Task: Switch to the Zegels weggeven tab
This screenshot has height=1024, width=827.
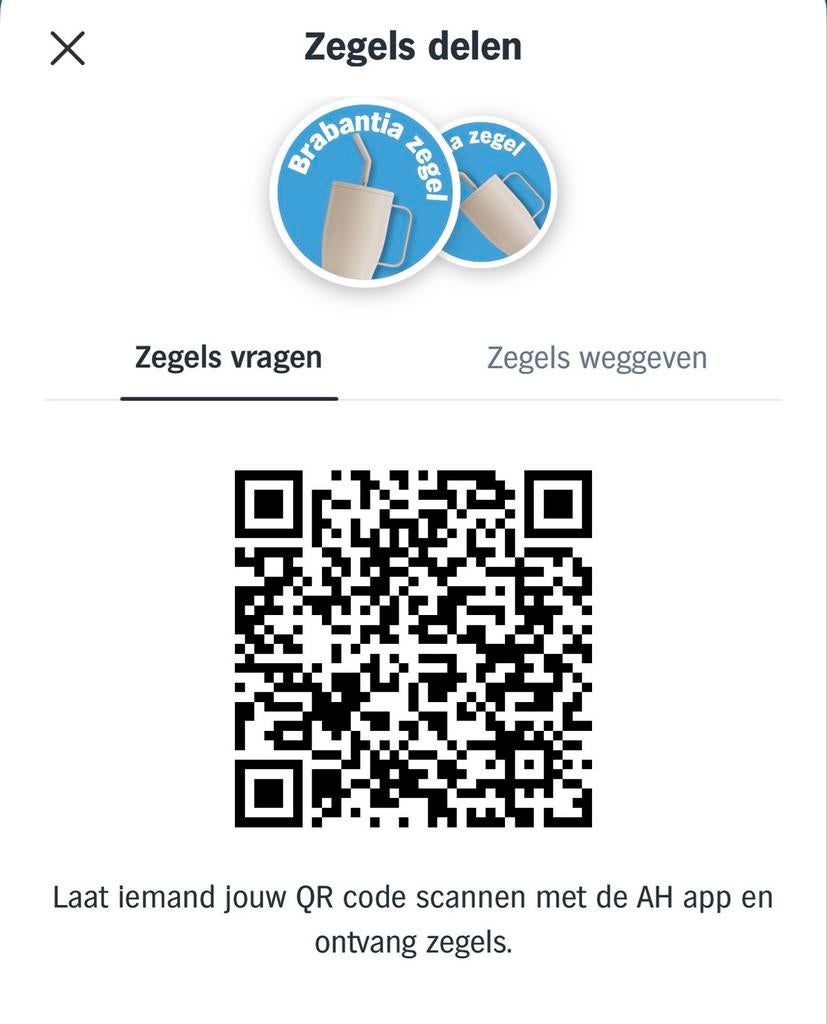Action: pos(597,357)
